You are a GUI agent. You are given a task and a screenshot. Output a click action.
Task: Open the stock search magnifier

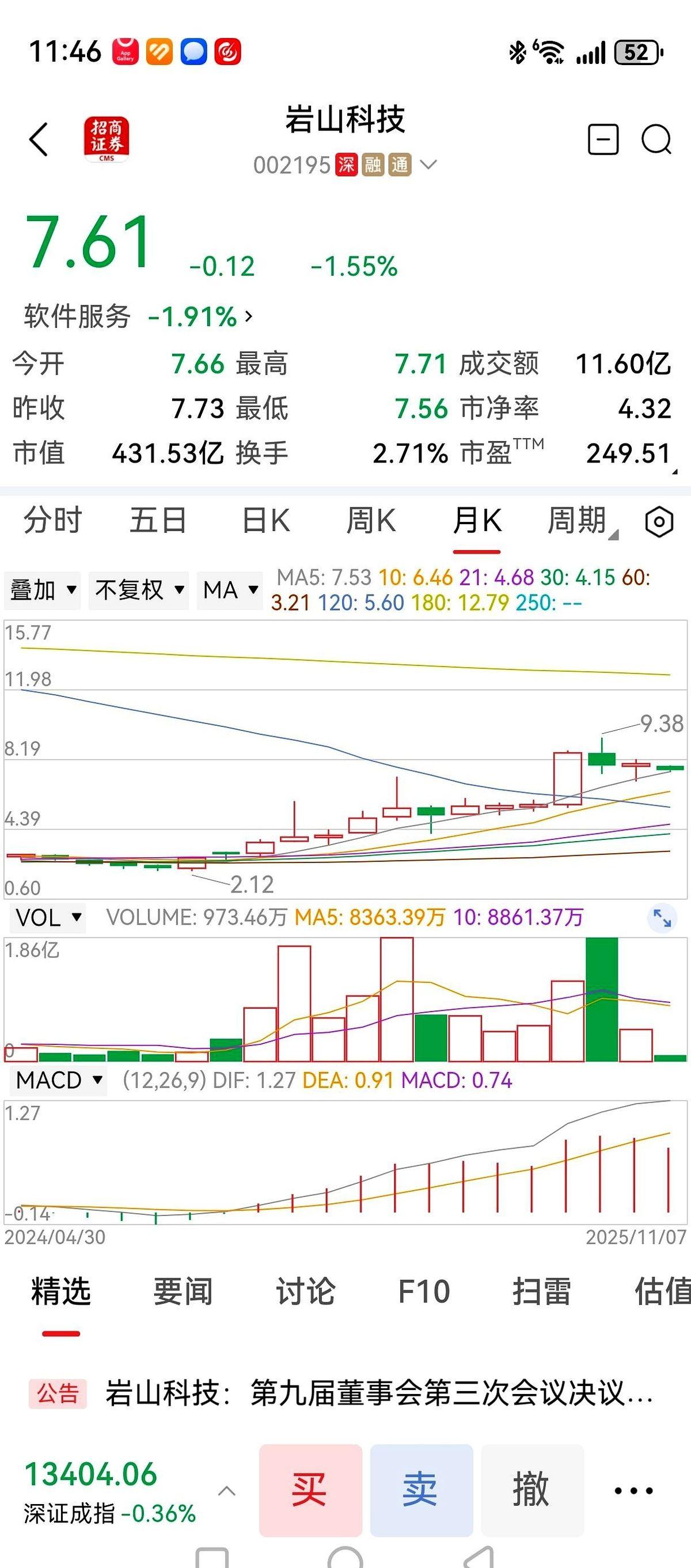(656, 139)
